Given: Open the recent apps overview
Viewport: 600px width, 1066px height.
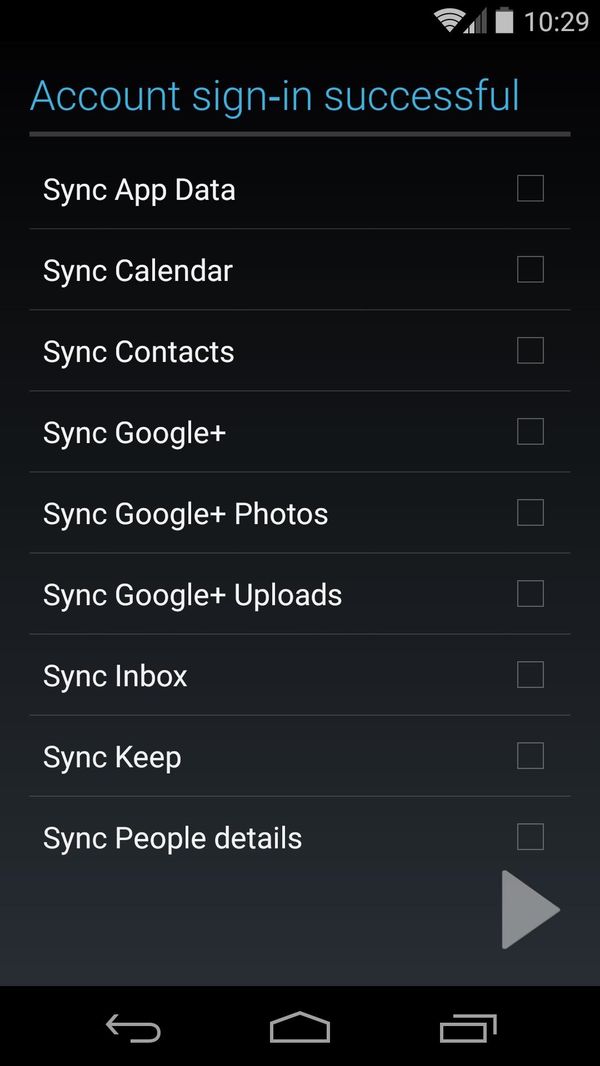Looking at the screenshot, I should 467,1027.
